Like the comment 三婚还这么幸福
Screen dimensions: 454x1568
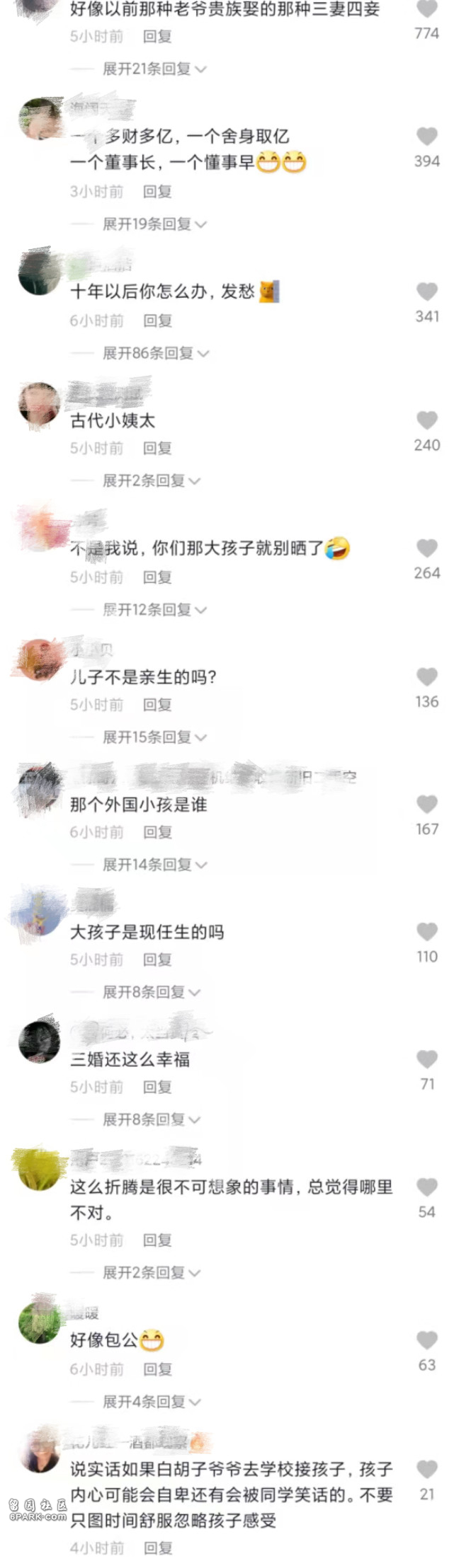(x=426, y=1059)
